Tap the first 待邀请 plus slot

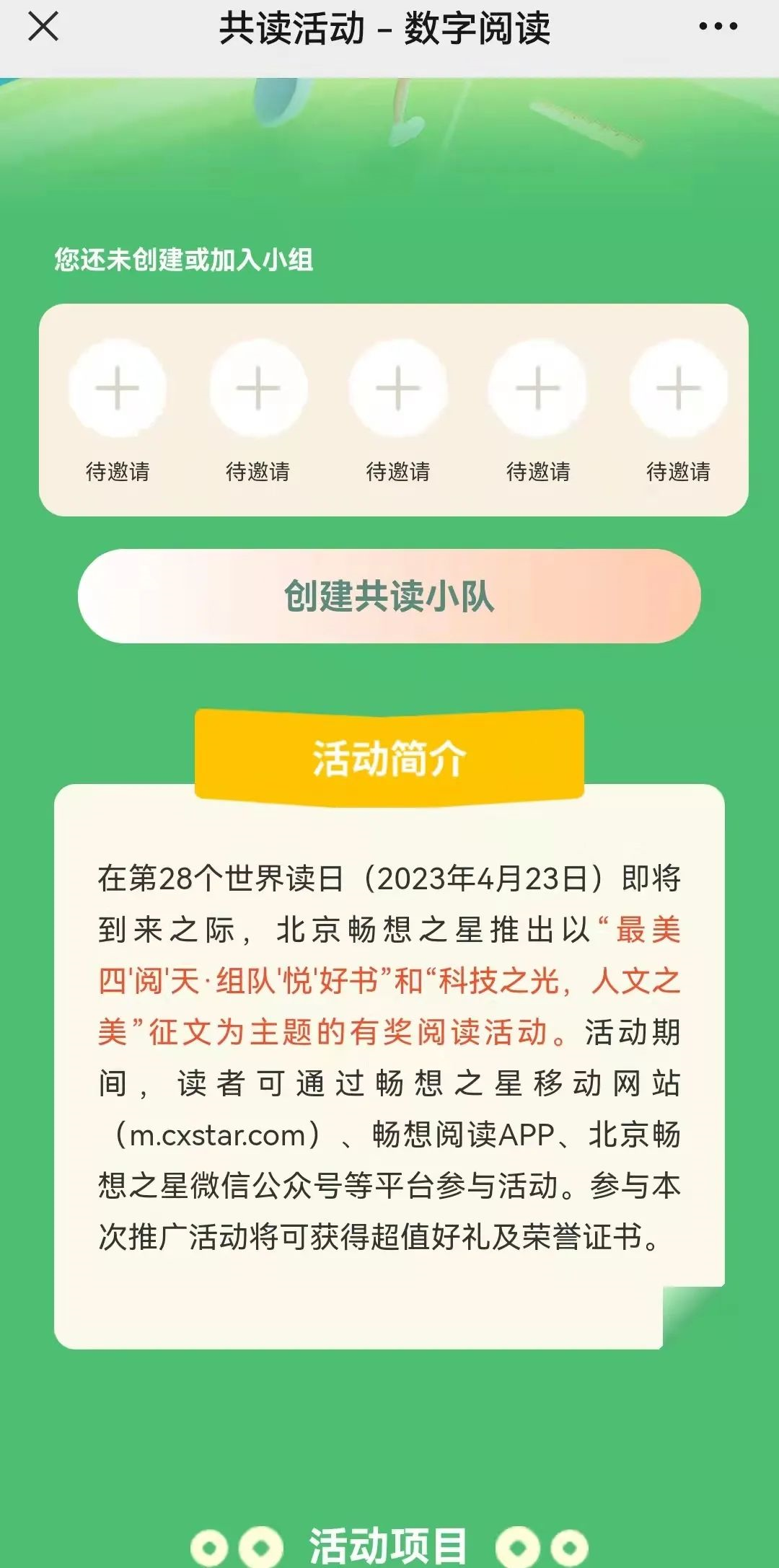[118, 388]
